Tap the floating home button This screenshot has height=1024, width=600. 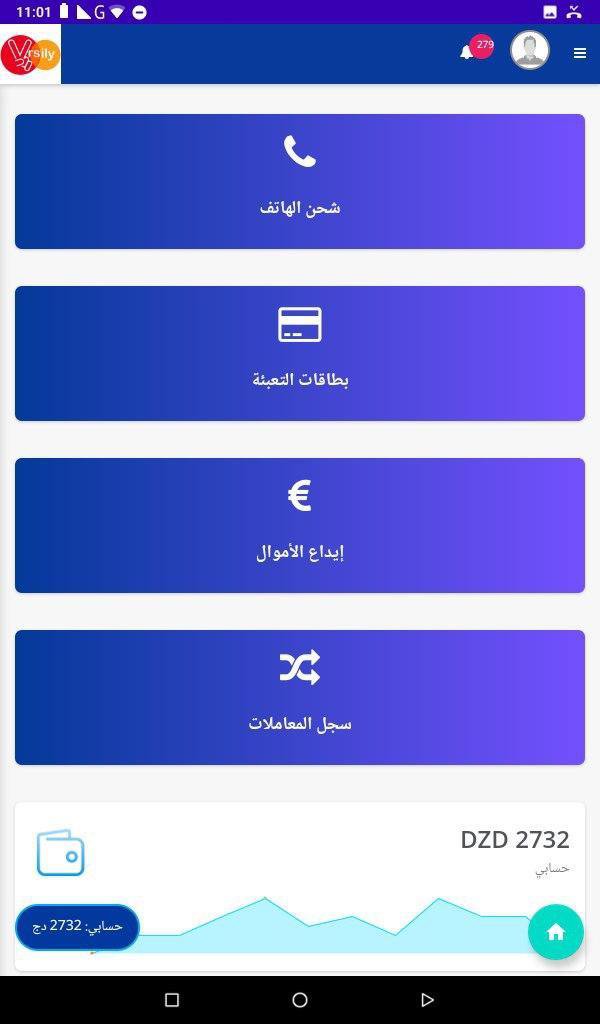556,932
